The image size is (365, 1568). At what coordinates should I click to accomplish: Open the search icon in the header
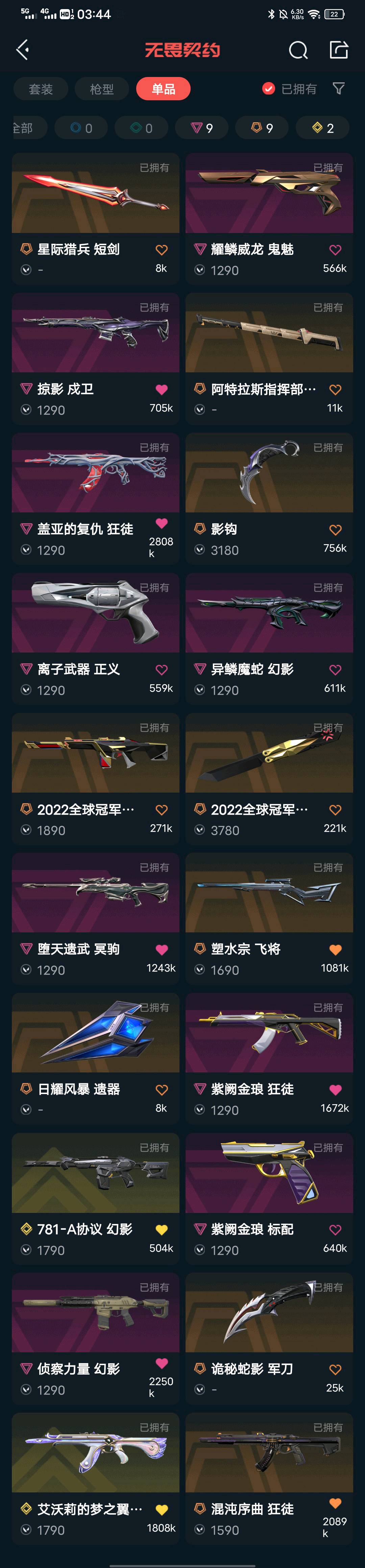(x=297, y=50)
